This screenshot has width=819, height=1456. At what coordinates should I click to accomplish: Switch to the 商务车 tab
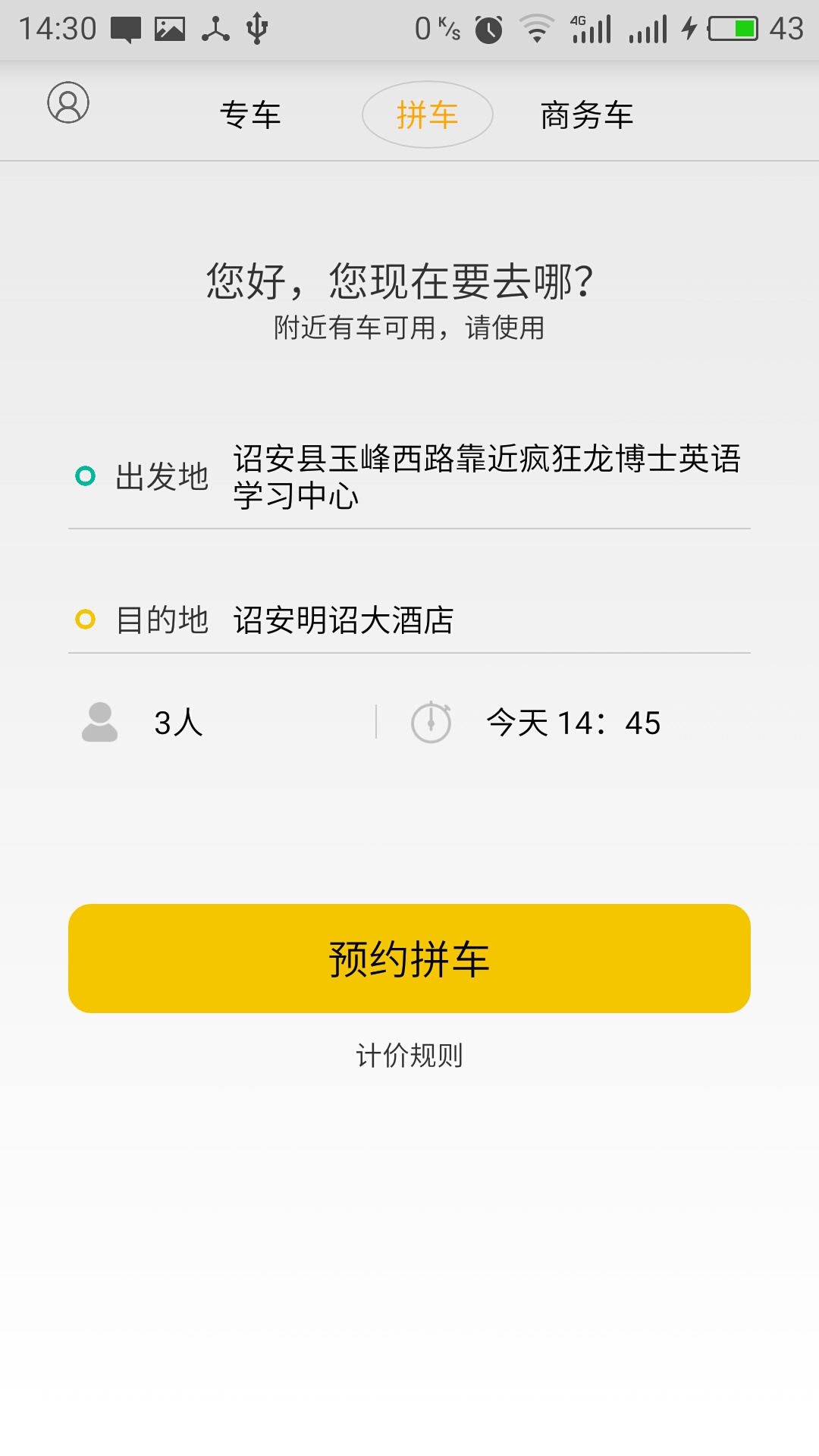click(x=588, y=115)
